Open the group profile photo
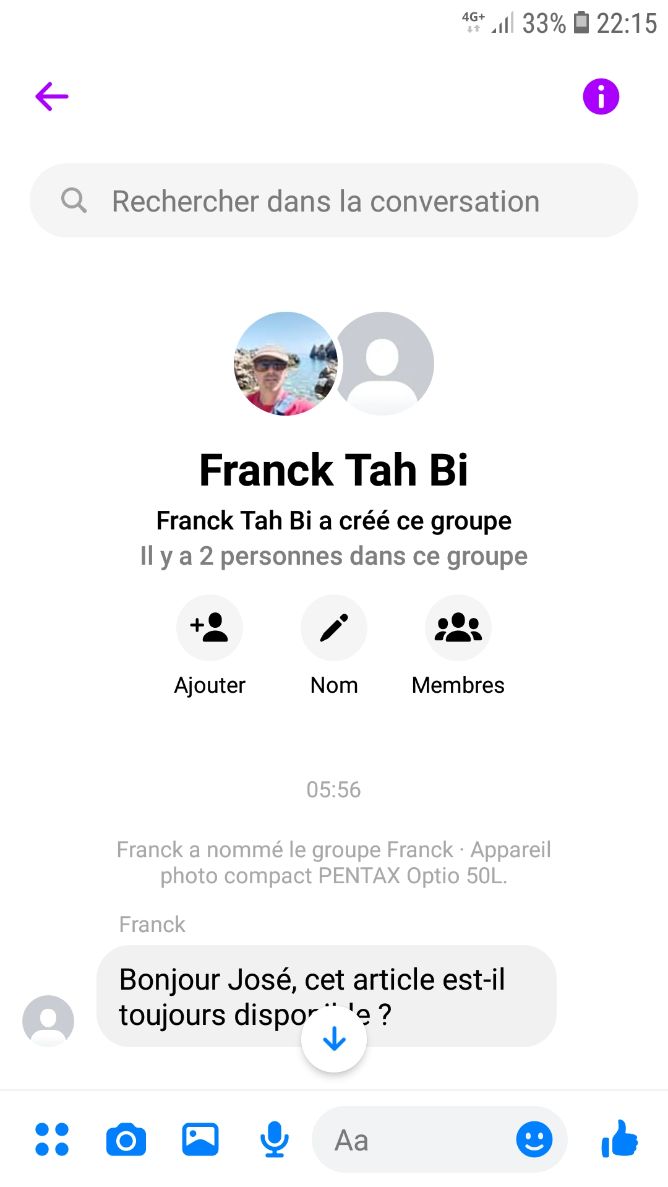668x1187 pixels. click(334, 363)
